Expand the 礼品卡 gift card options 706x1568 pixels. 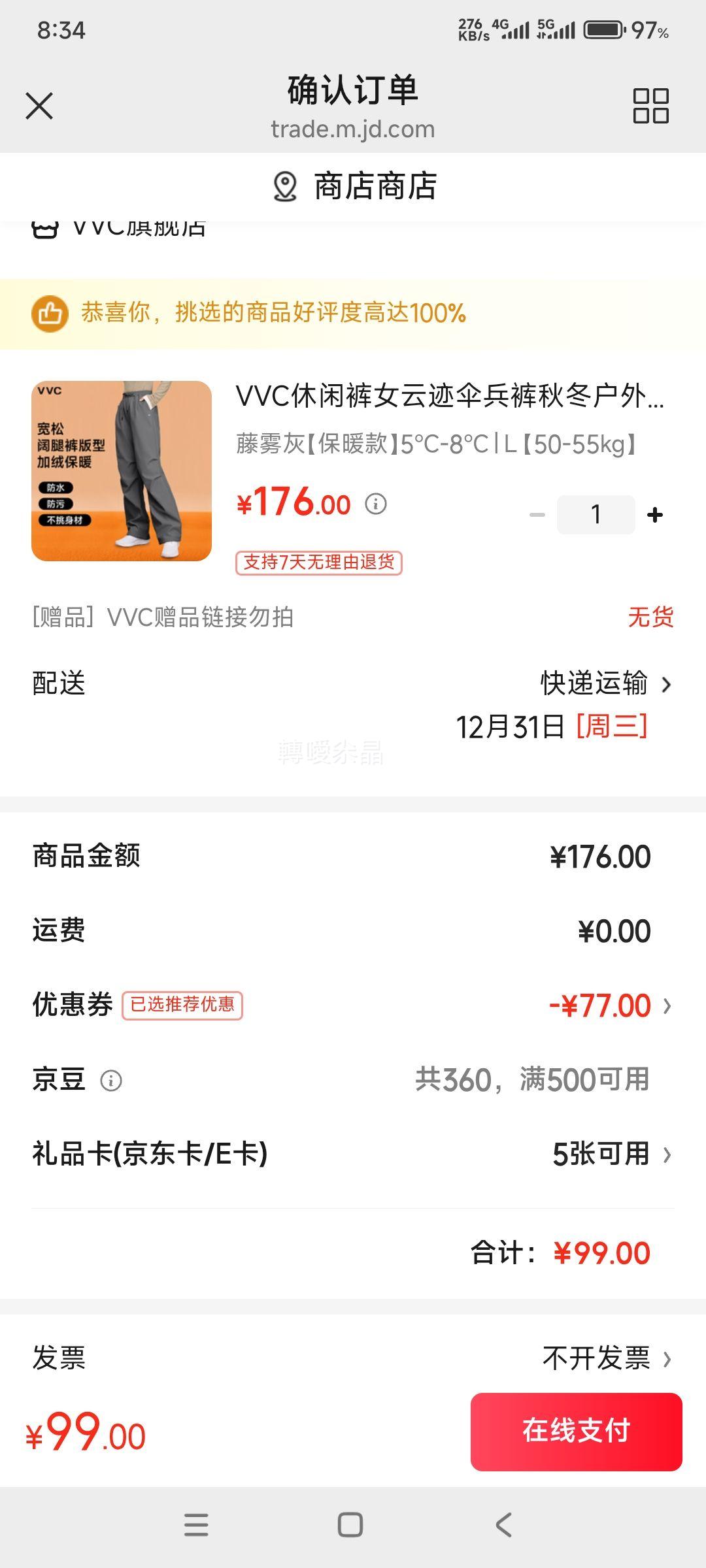[666, 1155]
